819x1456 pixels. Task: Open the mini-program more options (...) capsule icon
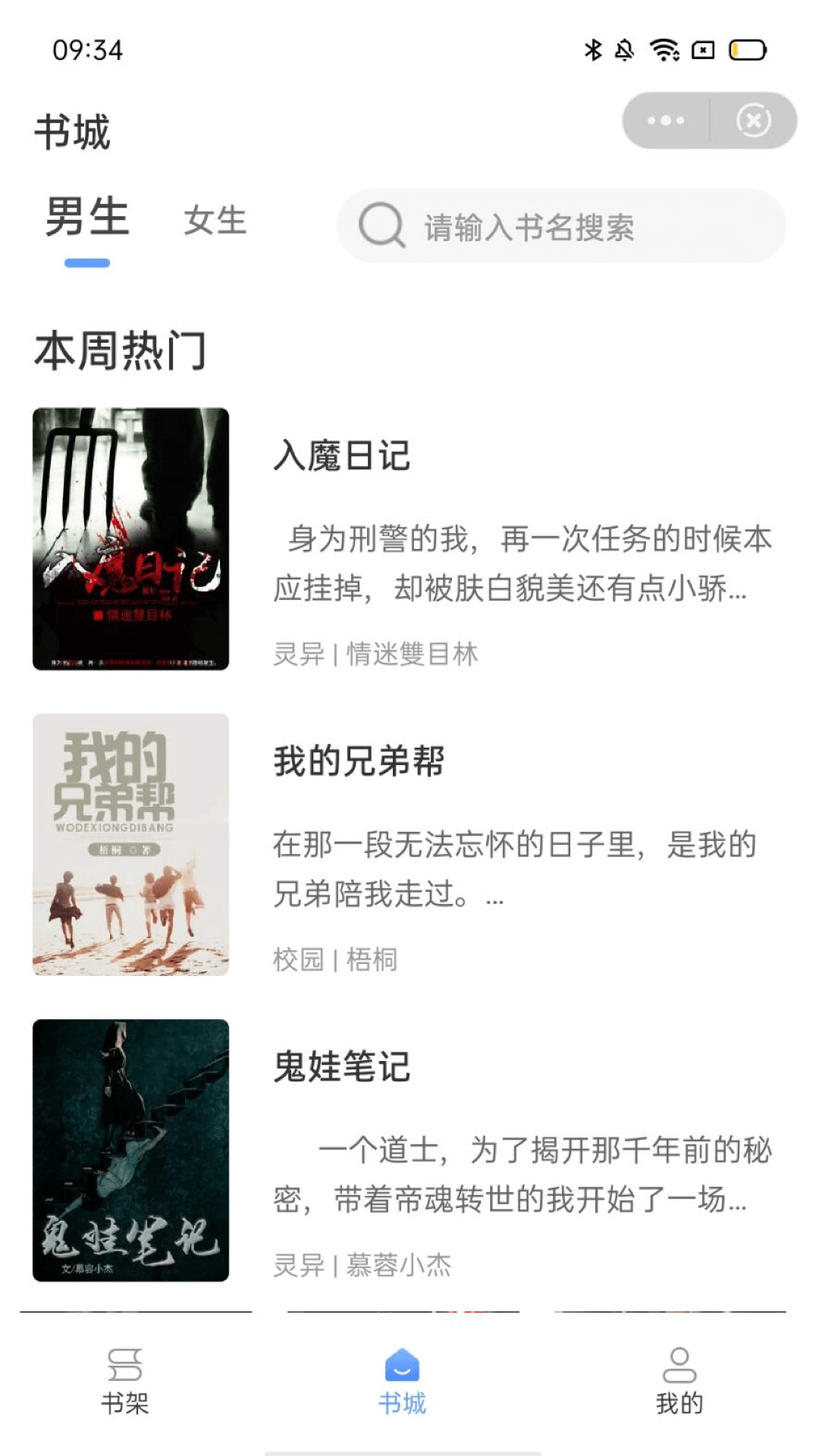(x=666, y=120)
